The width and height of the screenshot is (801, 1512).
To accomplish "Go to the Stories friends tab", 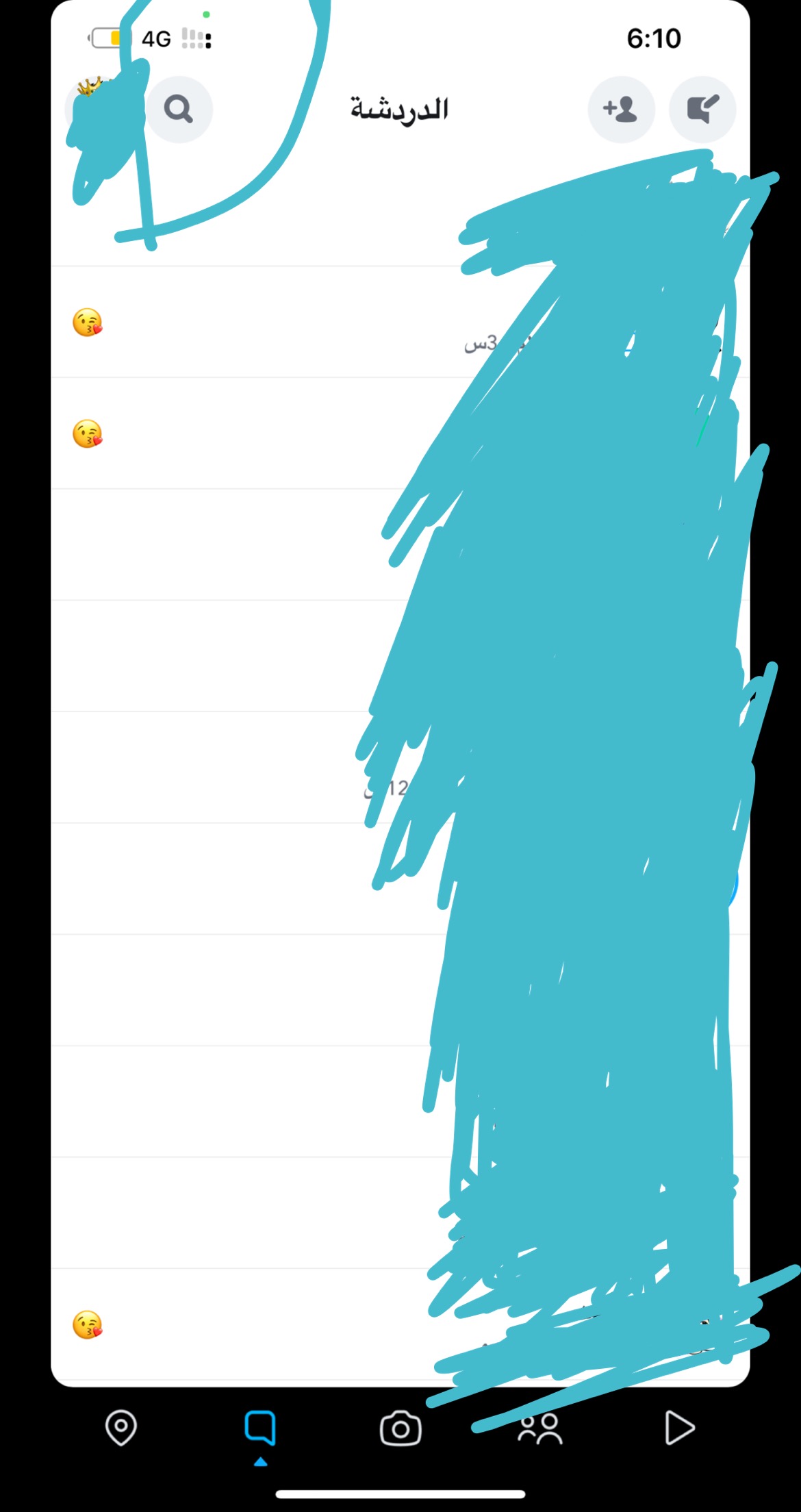I will (540, 1428).
